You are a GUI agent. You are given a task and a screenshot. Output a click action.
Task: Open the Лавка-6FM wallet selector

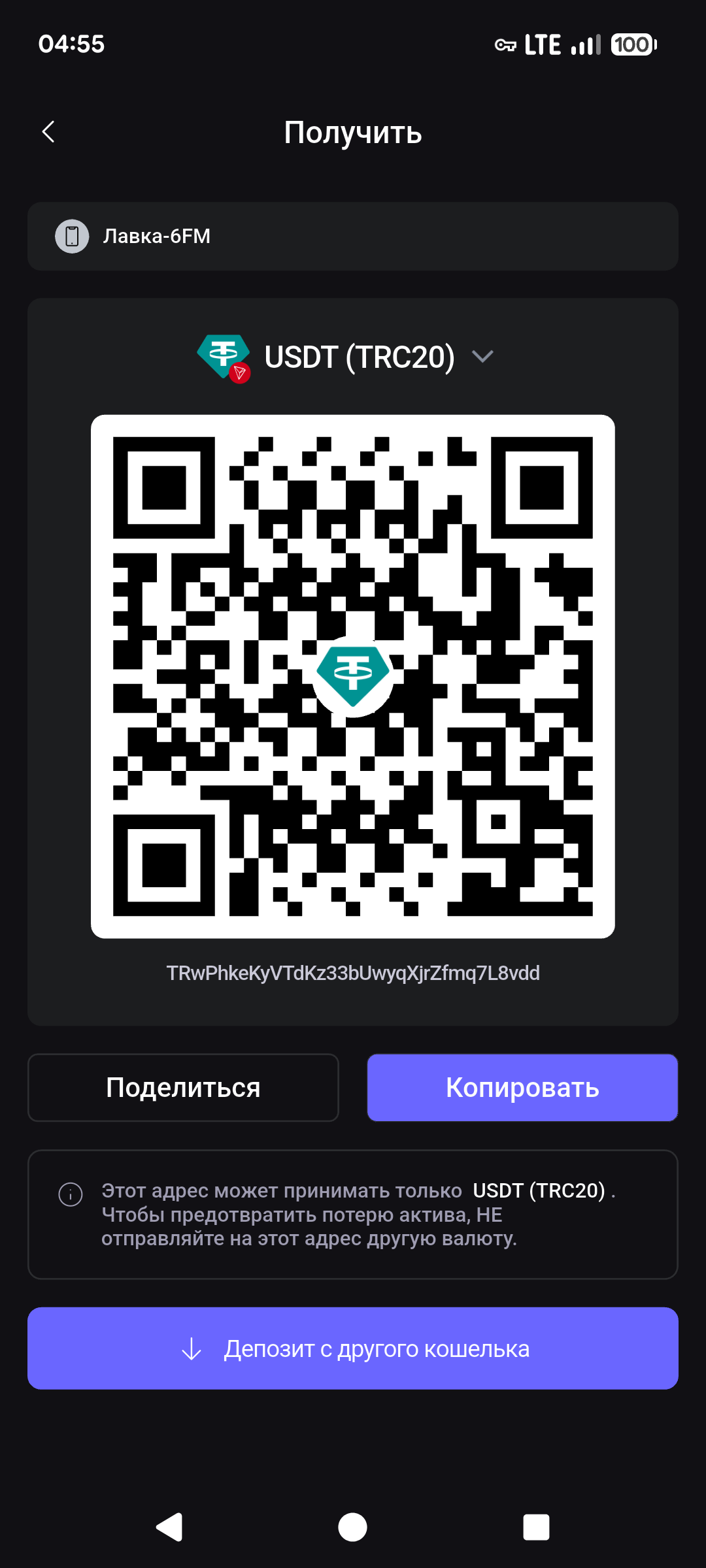click(352, 236)
